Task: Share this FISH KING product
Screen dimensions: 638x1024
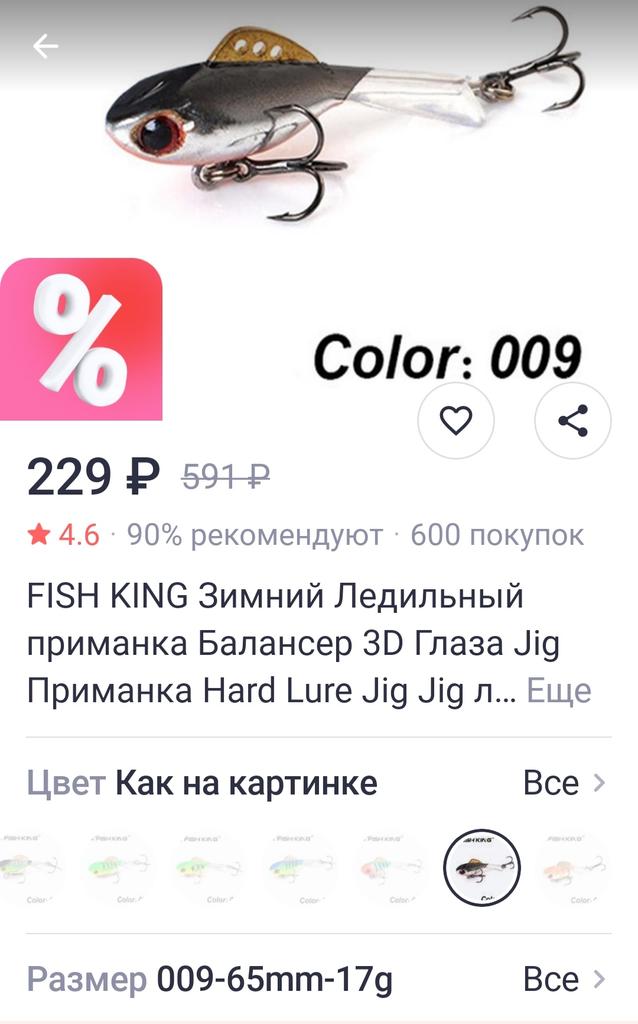Action: pos(572,421)
